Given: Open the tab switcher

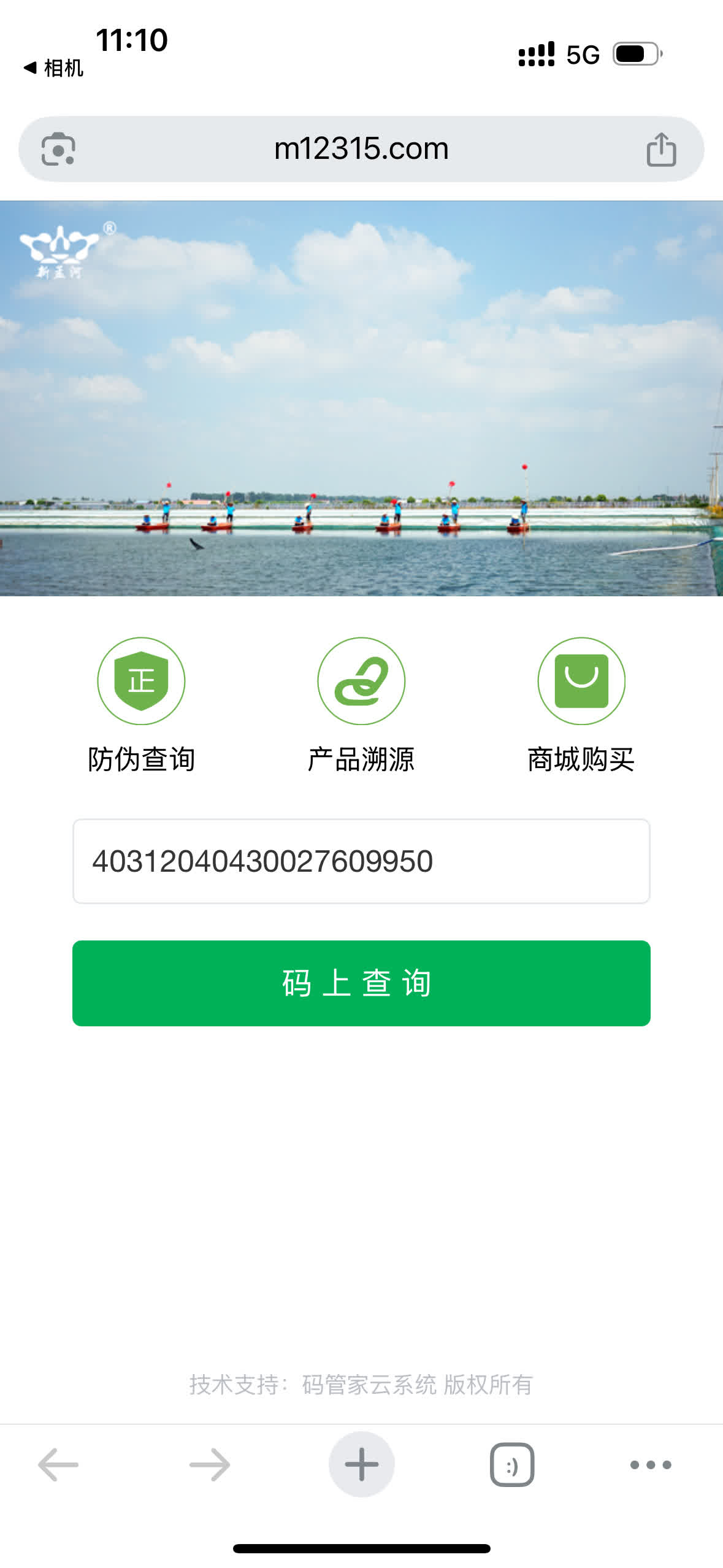Looking at the screenshot, I should 512,1464.
